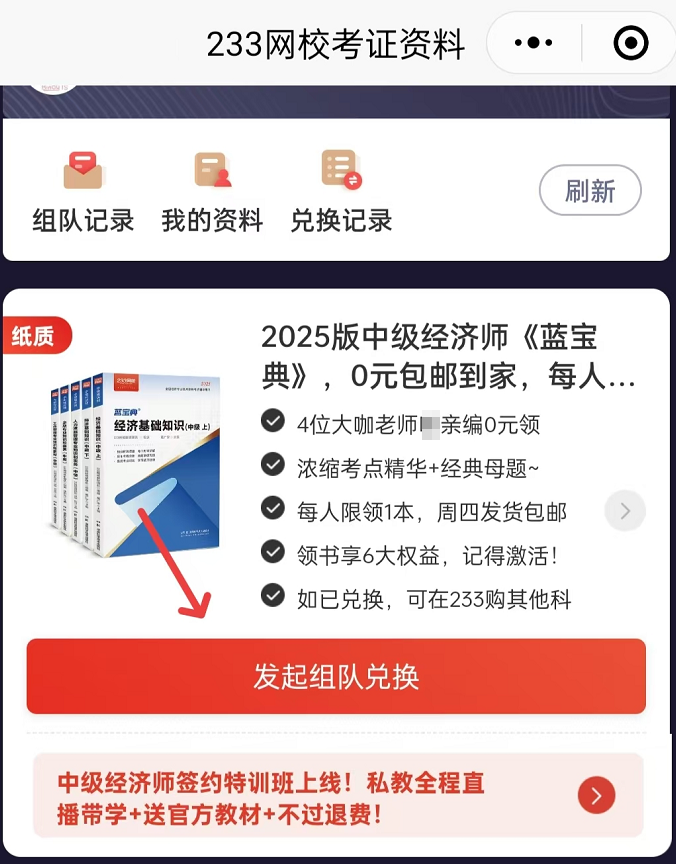
Task: Open 中级经济师签约特训班 banner
Action: pos(338,796)
